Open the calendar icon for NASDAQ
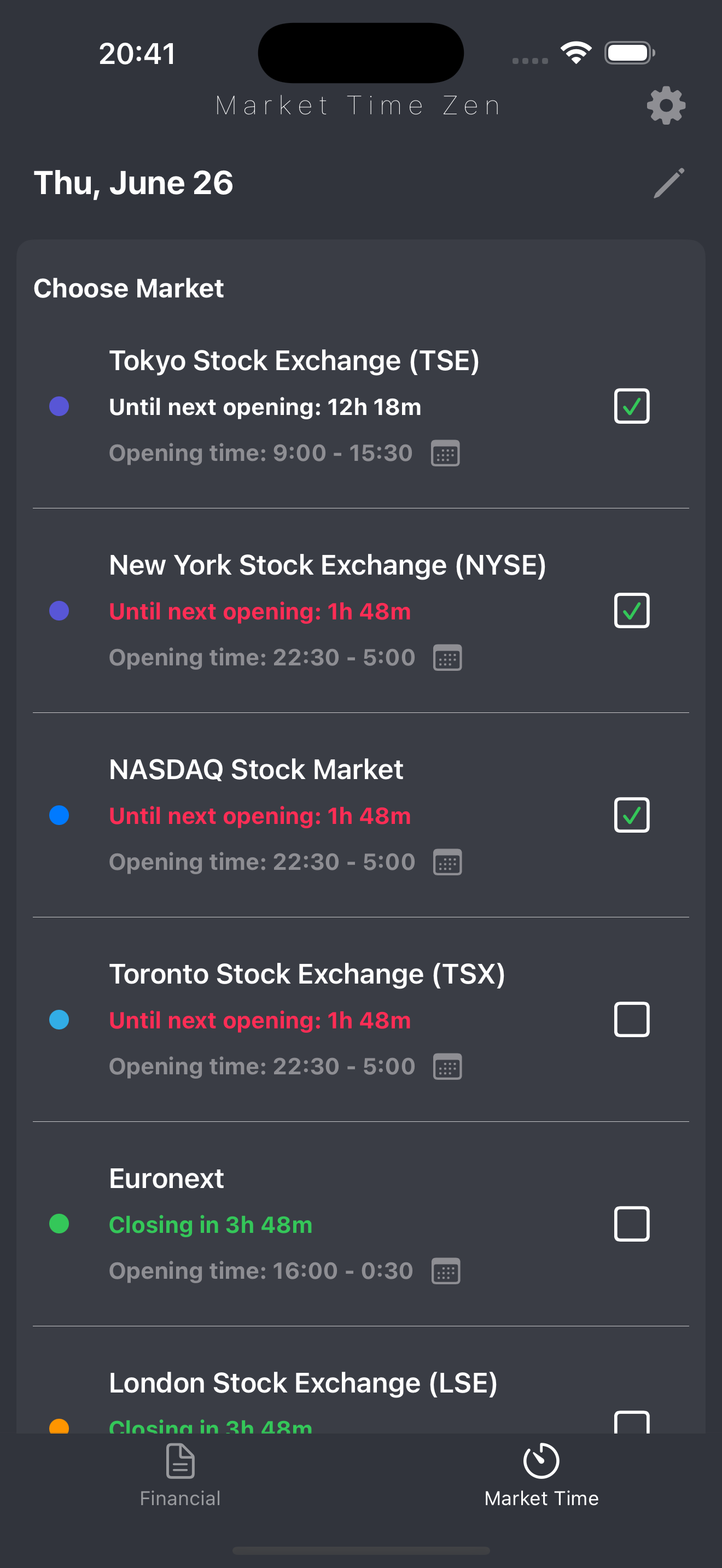 pyautogui.click(x=447, y=863)
